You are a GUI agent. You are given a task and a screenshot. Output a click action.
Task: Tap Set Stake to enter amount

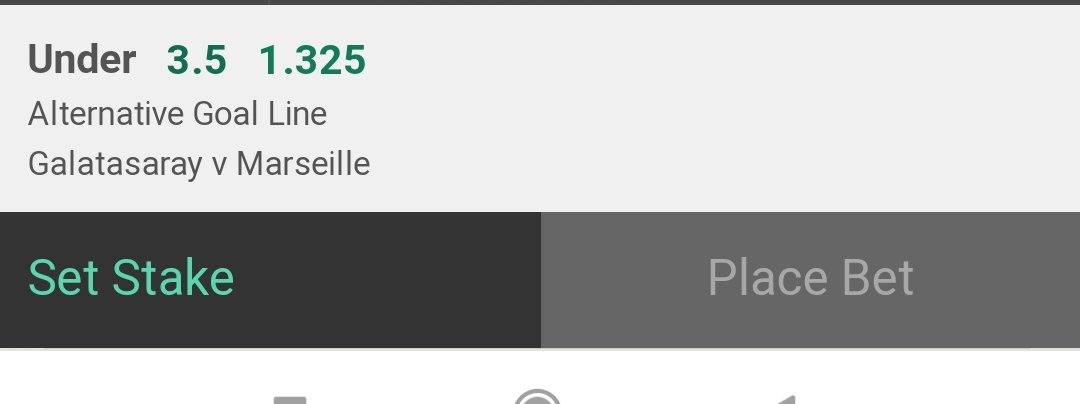tap(131, 278)
